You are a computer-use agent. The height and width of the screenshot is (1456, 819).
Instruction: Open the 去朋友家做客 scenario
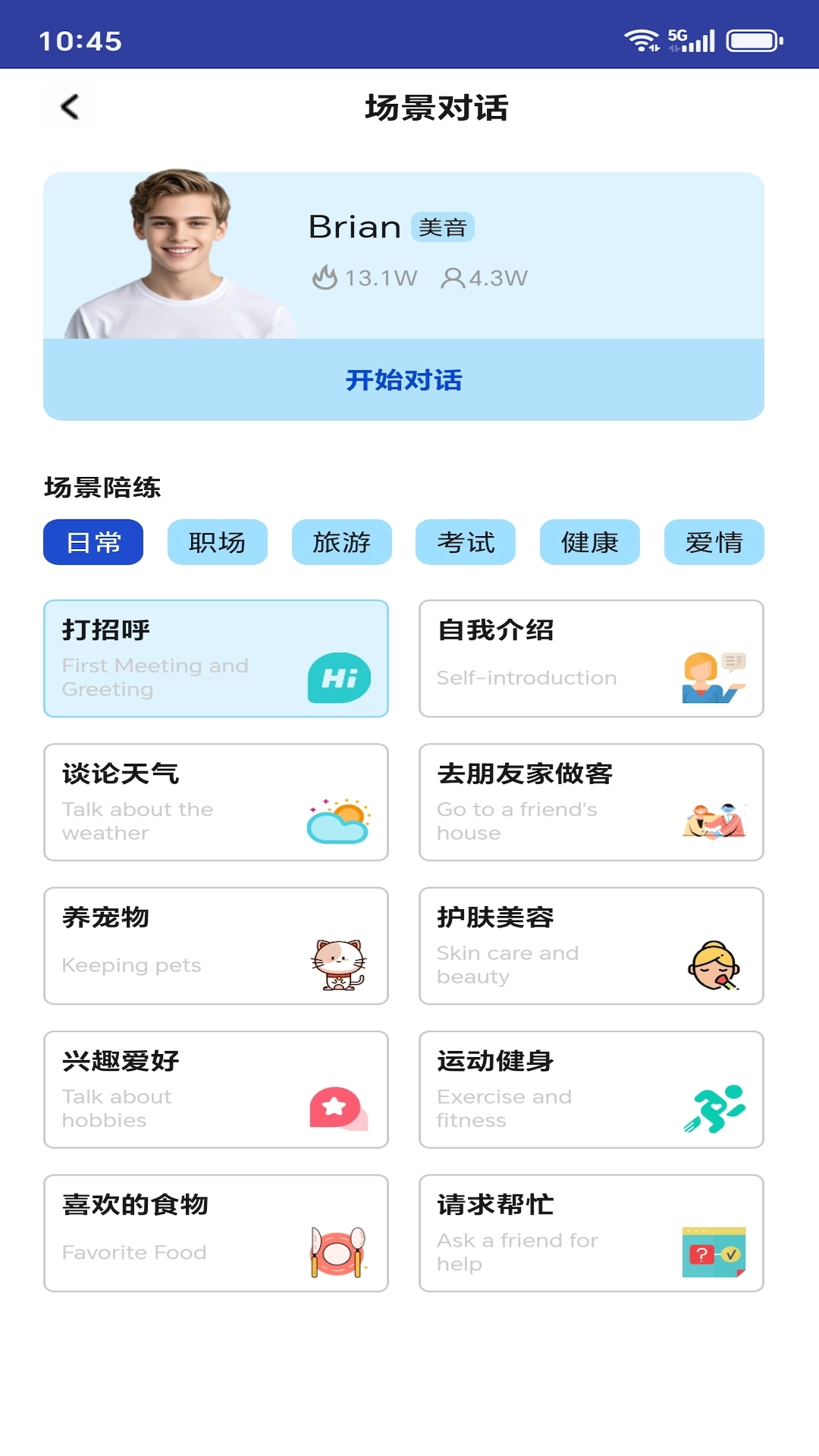[x=591, y=802]
